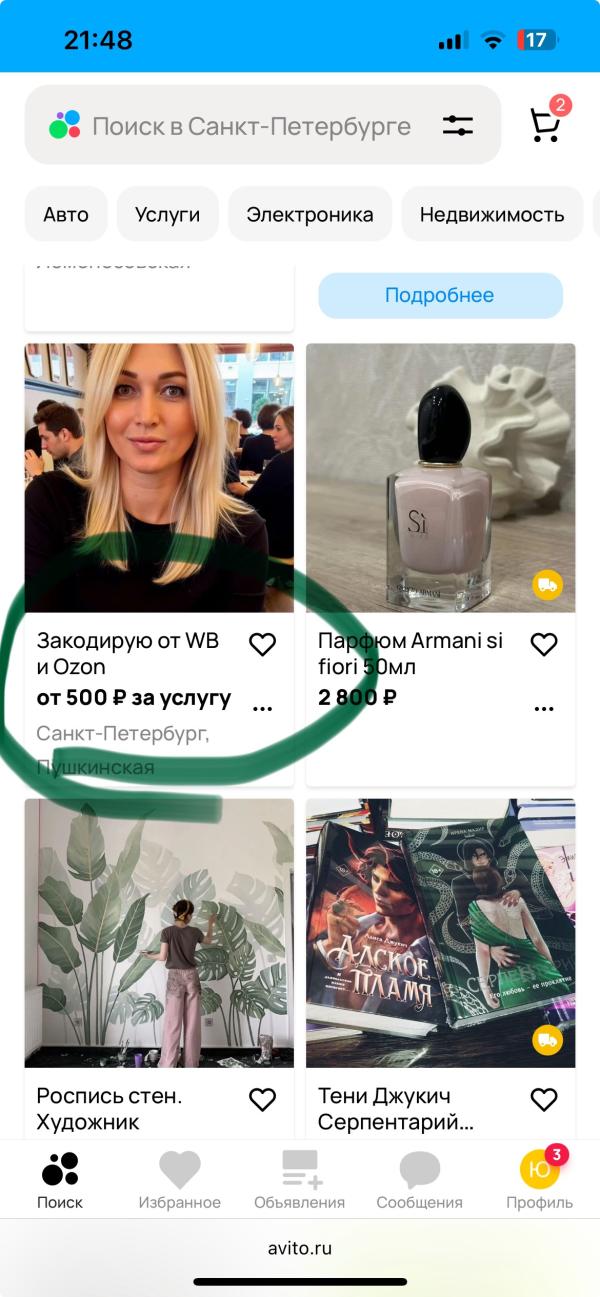Switch to the Сообщения tab
This screenshot has width=600, height=1297.
pos(419,1180)
